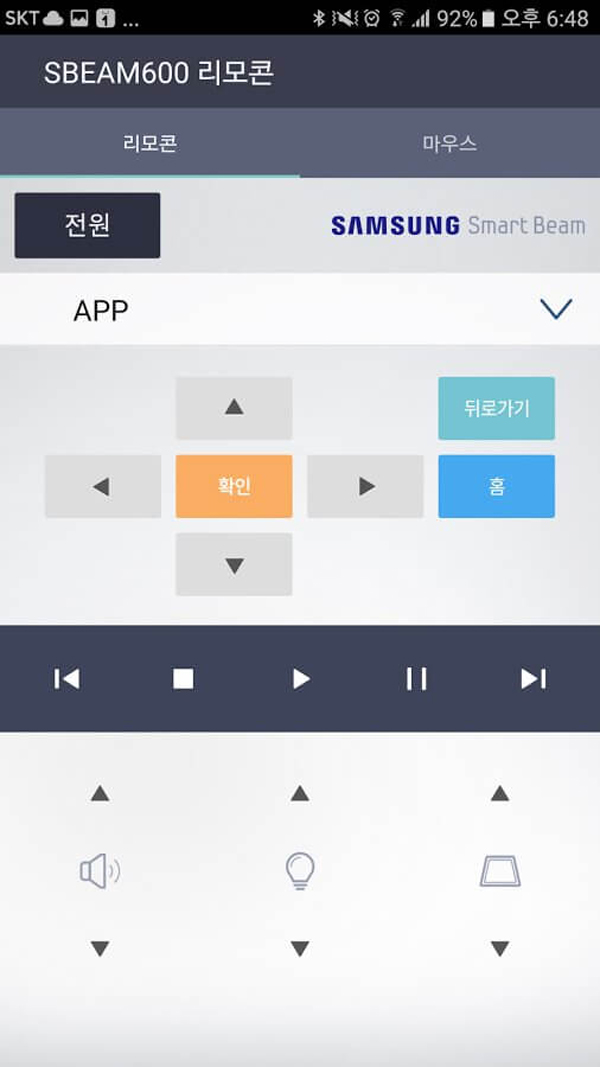This screenshot has height=1067, width=600.
Task: Tap the left arrow beside 확인
Action: 103,487
